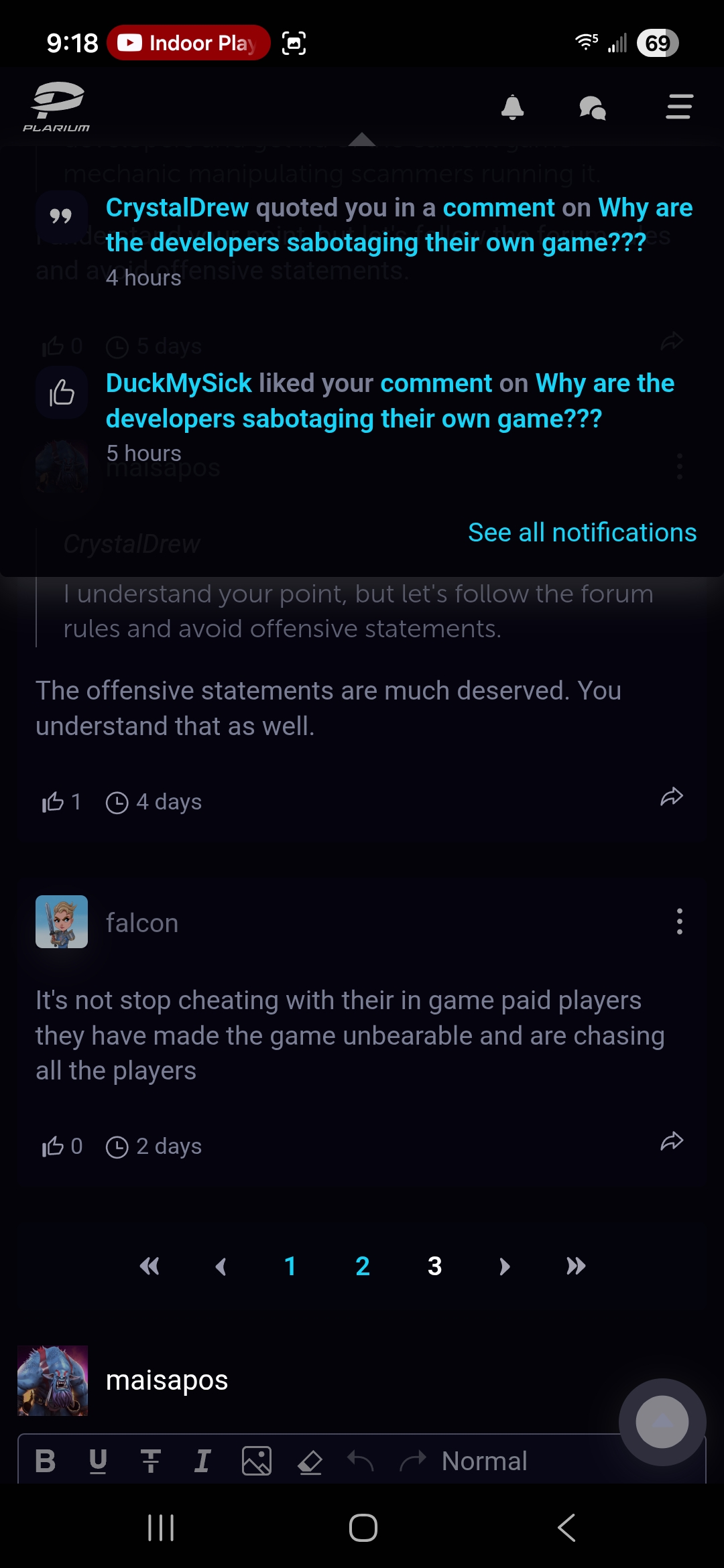This screenshot has height=1568, width=724.
Task: Open DuckMySick liked your comment notification
Action: 389,401
